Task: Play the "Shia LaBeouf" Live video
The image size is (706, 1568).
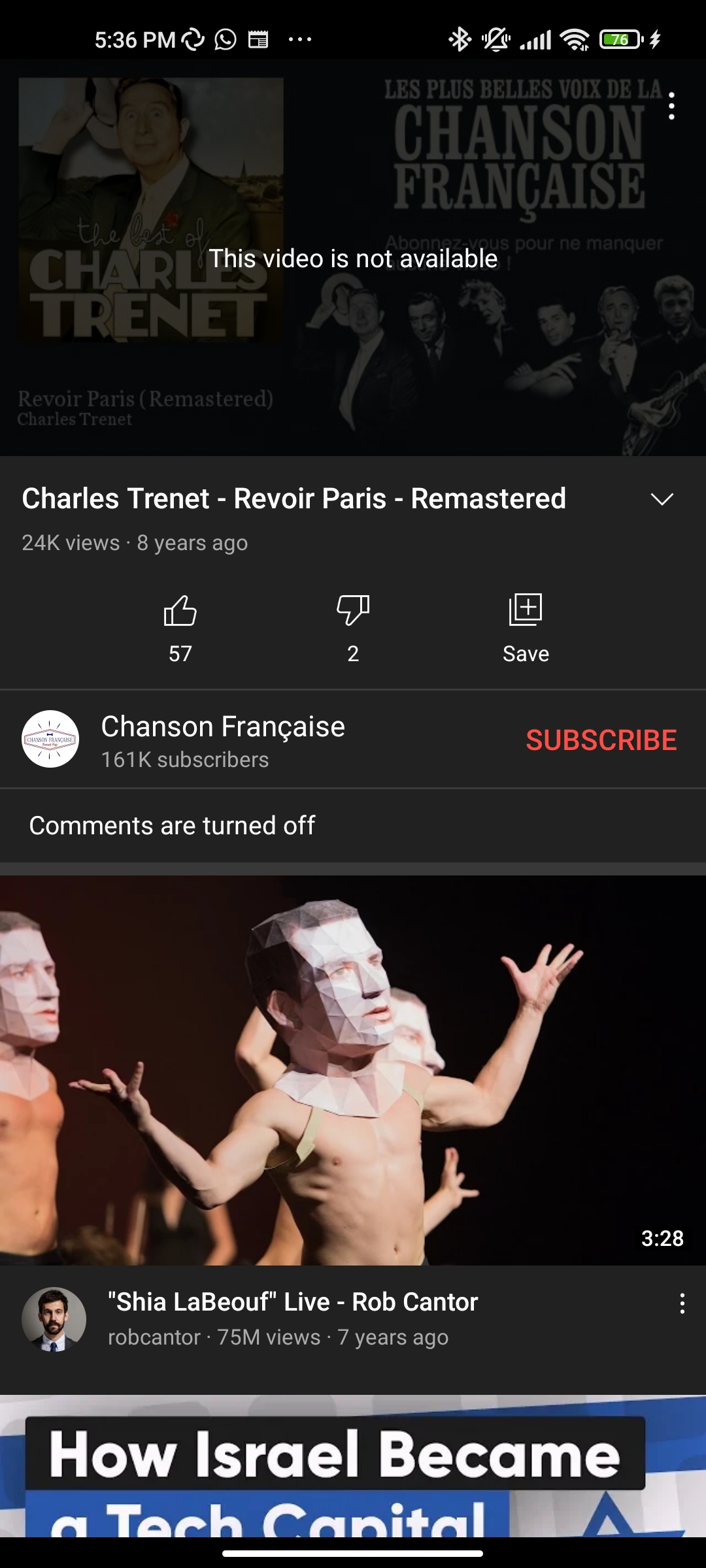Action: click(x=353, y=1070)
